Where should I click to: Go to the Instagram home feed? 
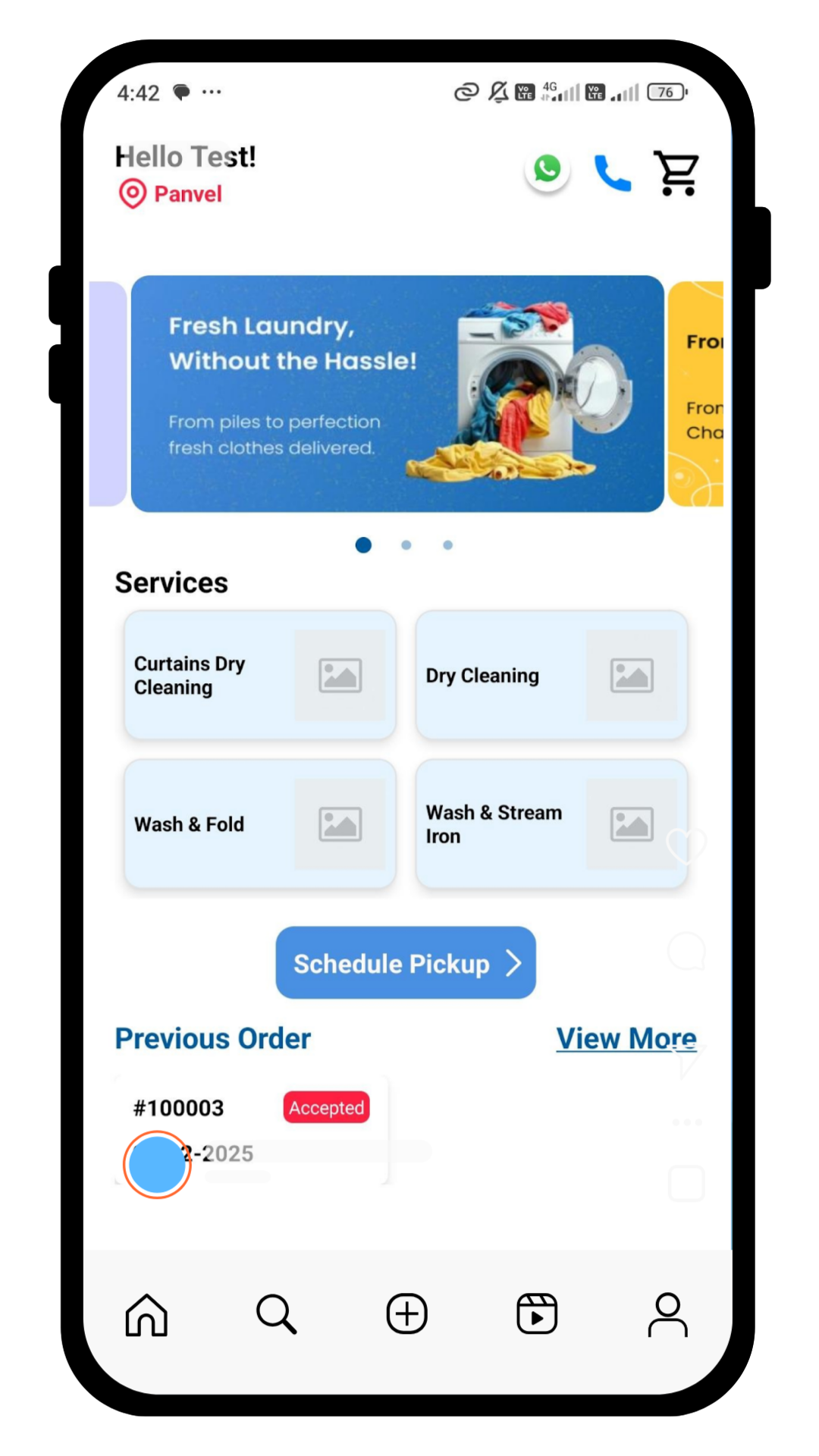coord(146,1314)
